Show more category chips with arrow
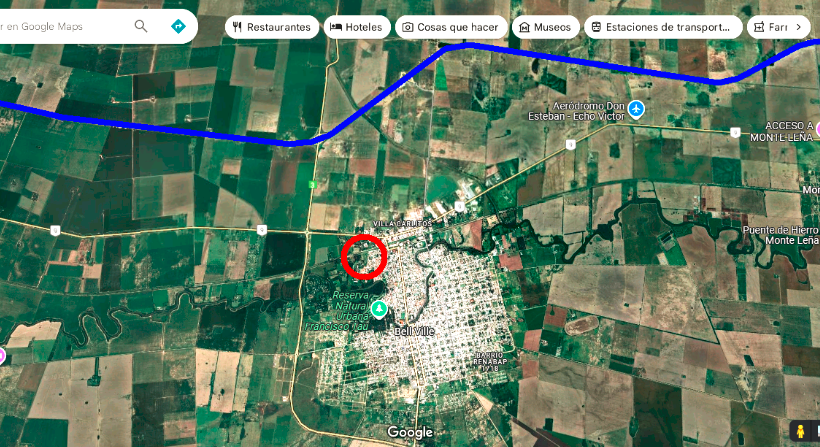820x447 pixels. (x=797, y=27)
